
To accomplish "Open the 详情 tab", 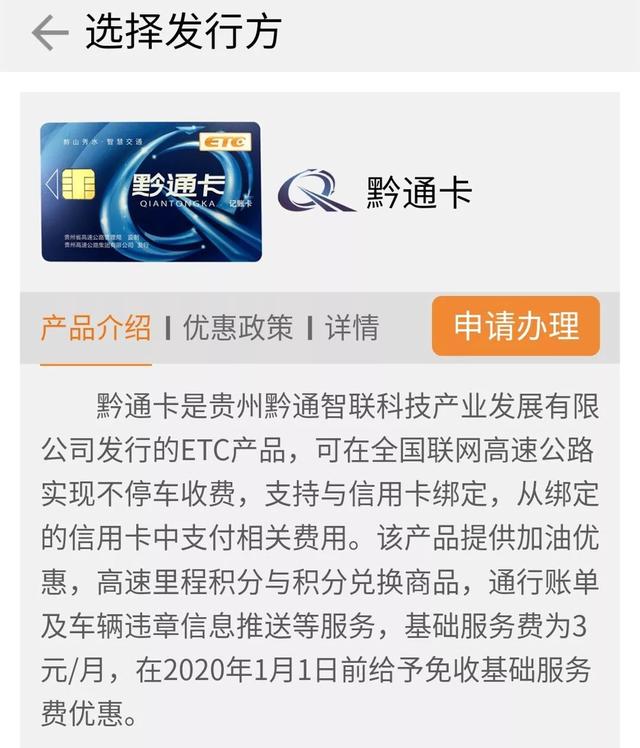I will (x=352, y=328).
